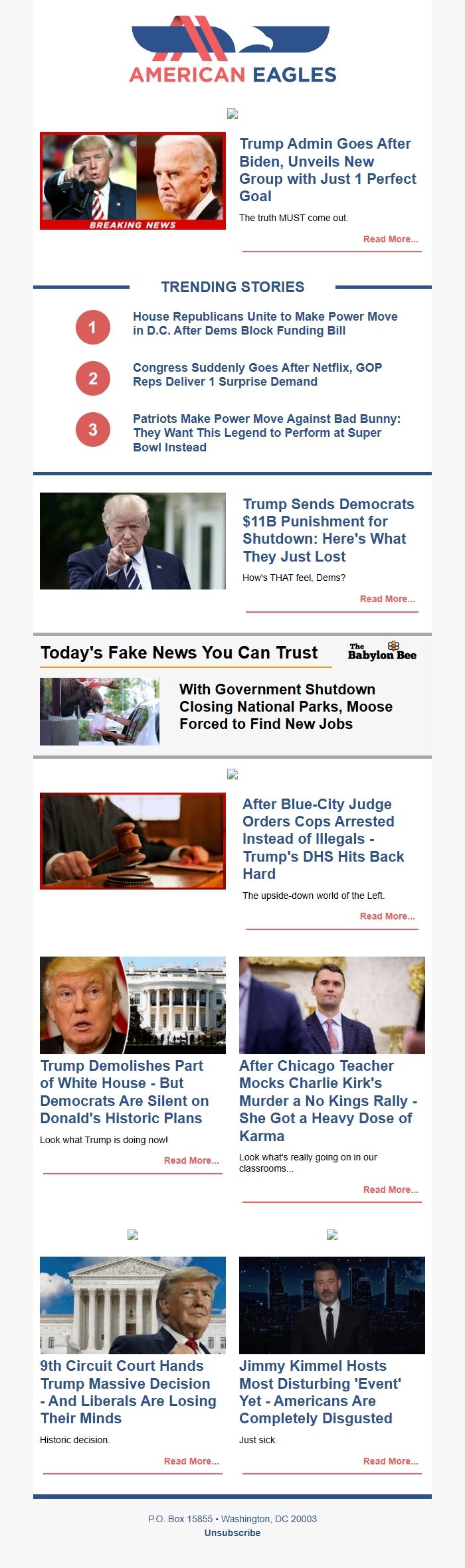Open Jimmy Kimmel story image

click(x=332, y=1305)
